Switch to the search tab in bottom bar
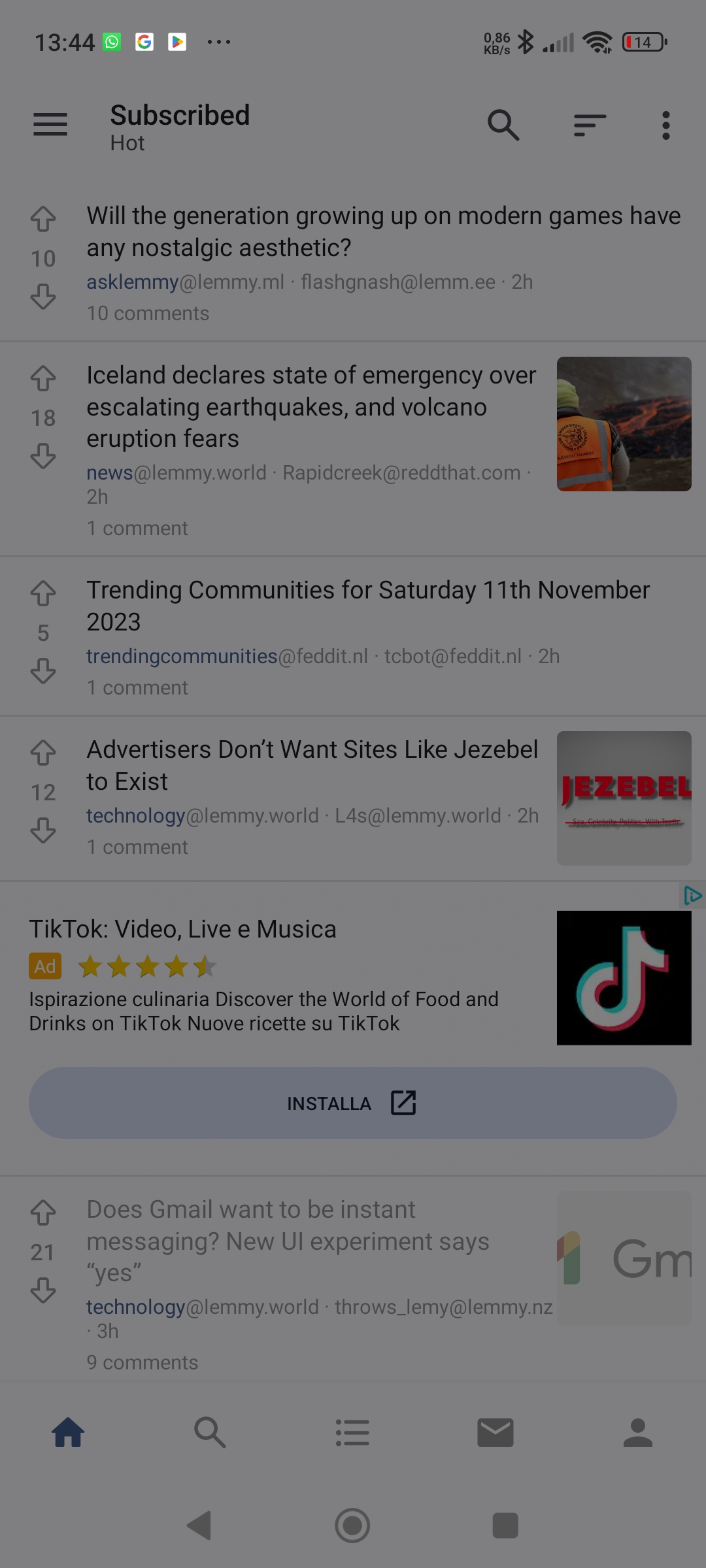 point(210,1433)
